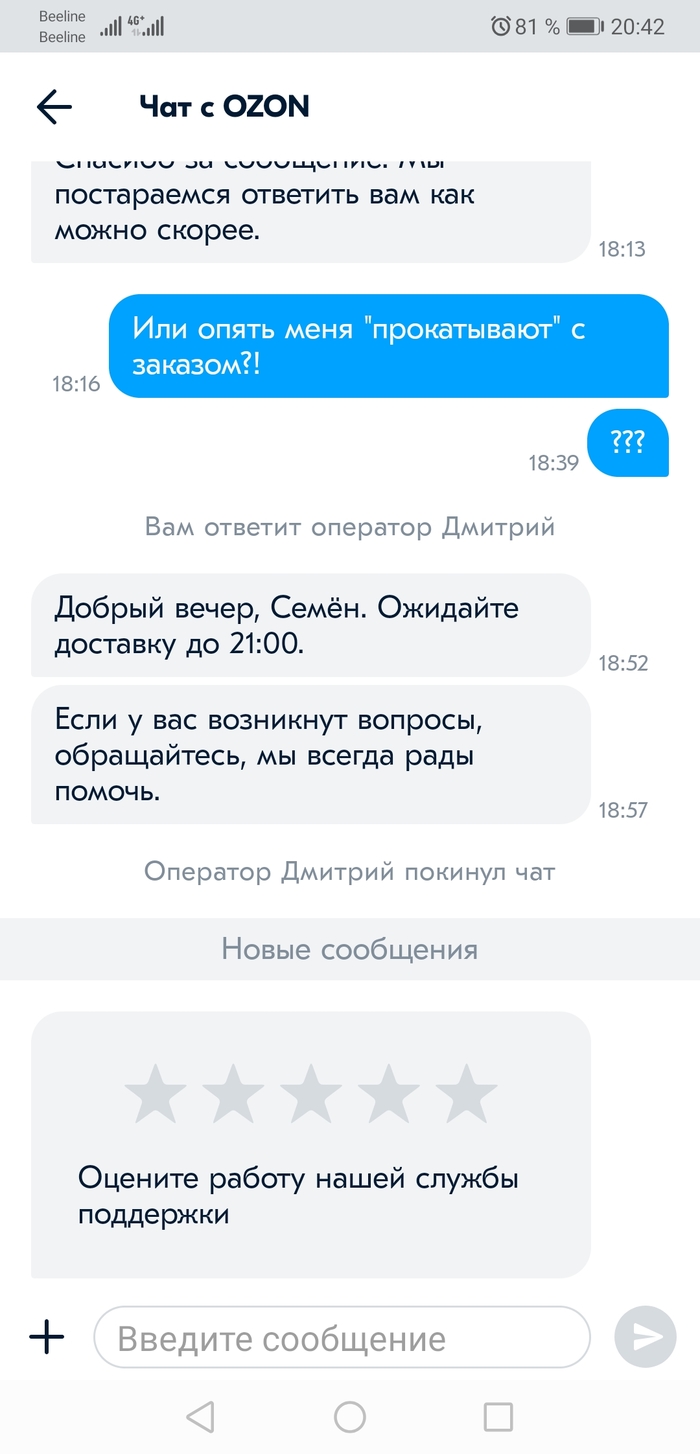
Task: Go back from the OZON chat
Action: (x=54, y=107)
